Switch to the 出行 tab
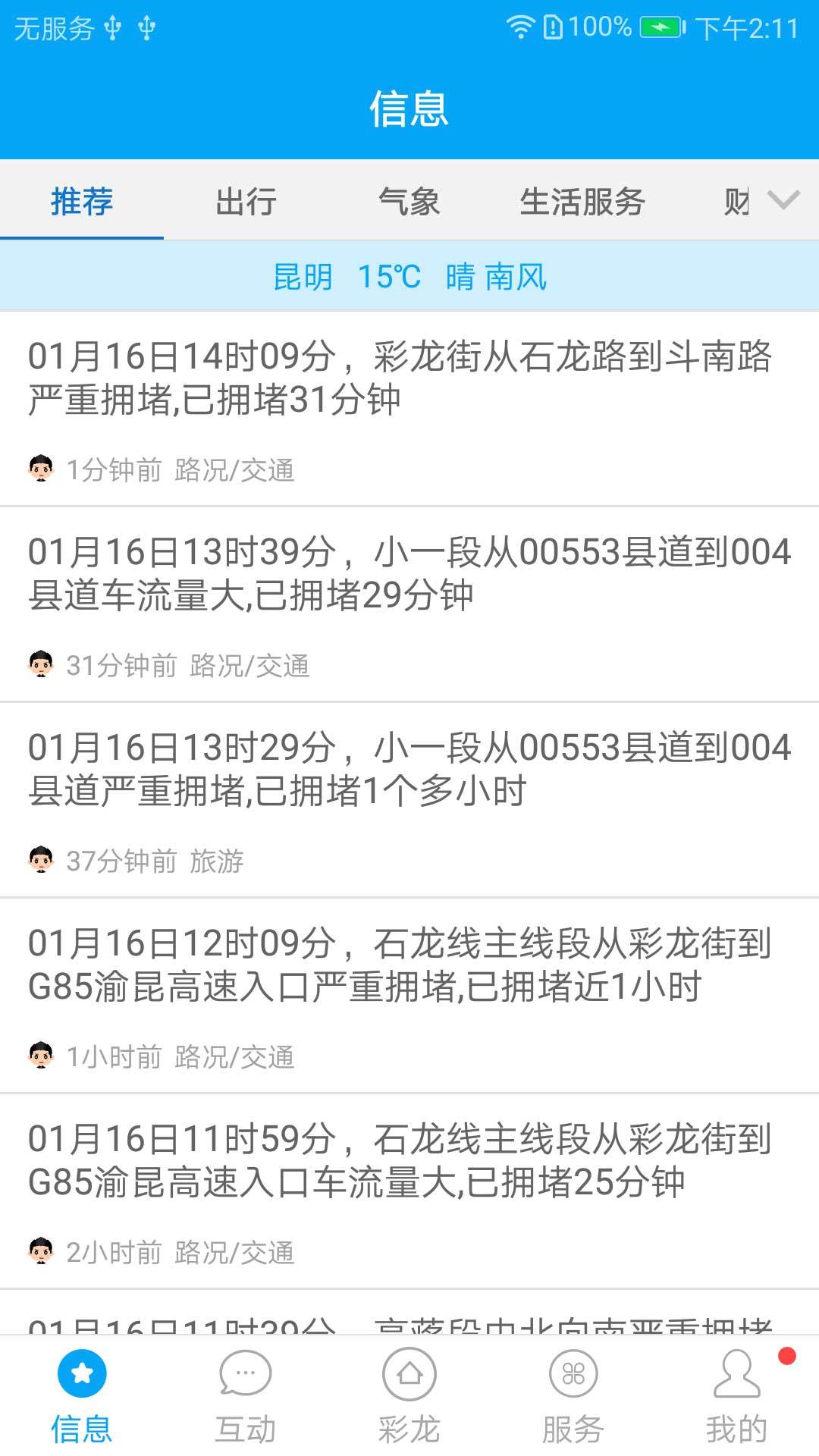The height and width of the screenshot is (1456, 819). (x=246, y=201)
